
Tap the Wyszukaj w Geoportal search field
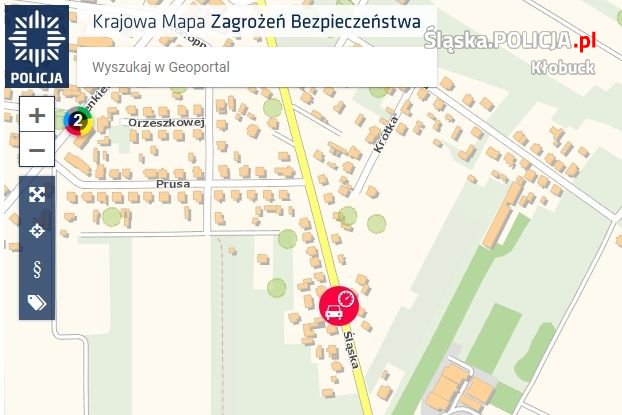point(257,67)
